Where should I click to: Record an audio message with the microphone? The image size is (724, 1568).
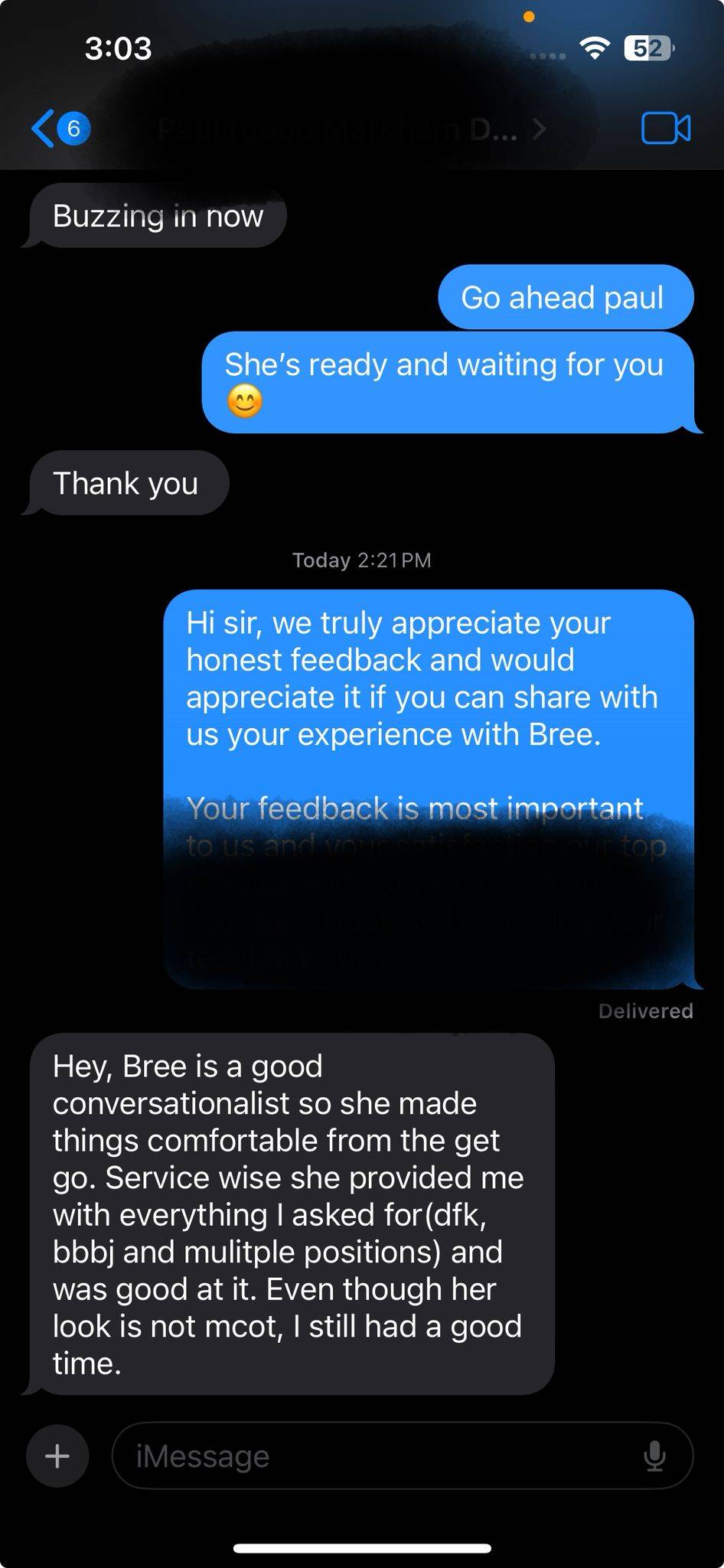[654, 1455]
